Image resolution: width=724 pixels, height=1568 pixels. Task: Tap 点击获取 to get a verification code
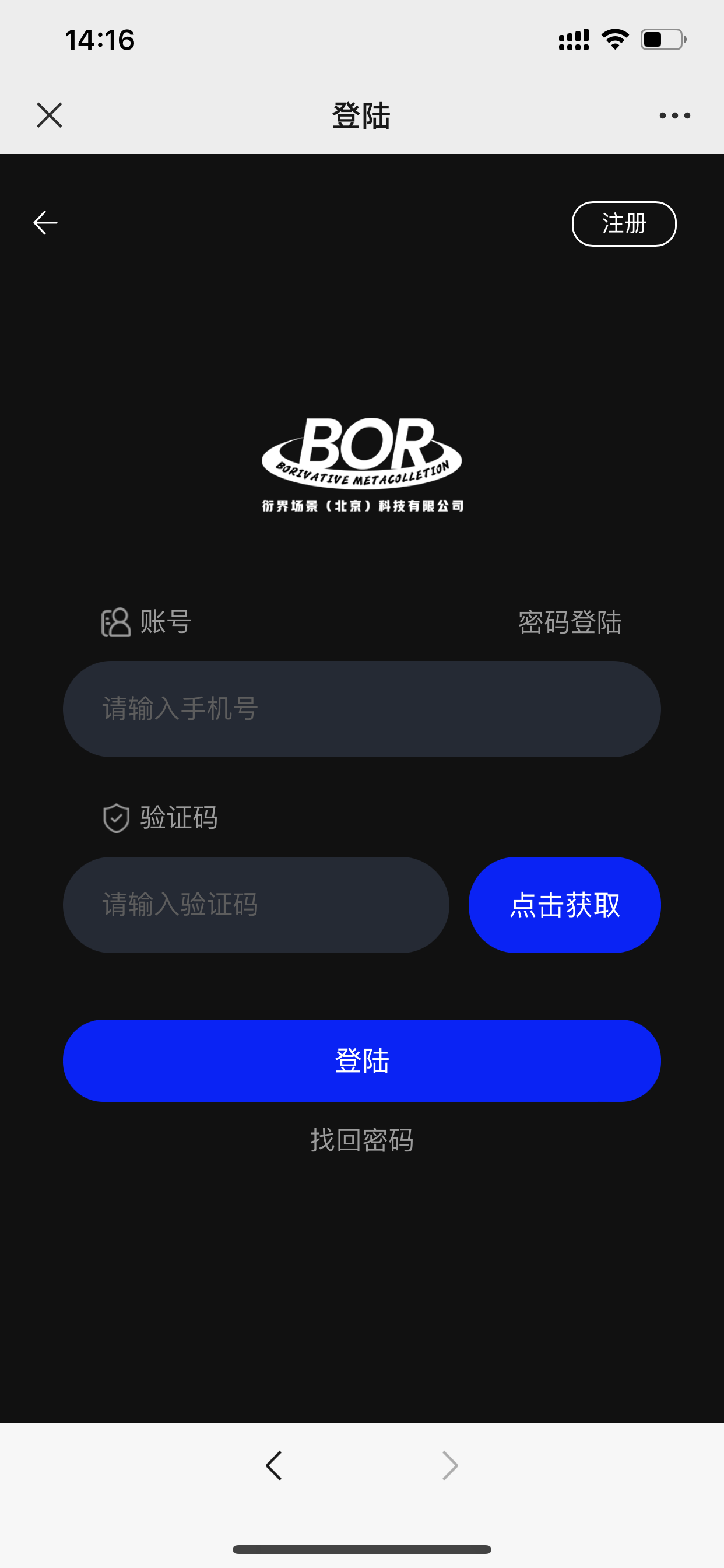click(564, 905)
